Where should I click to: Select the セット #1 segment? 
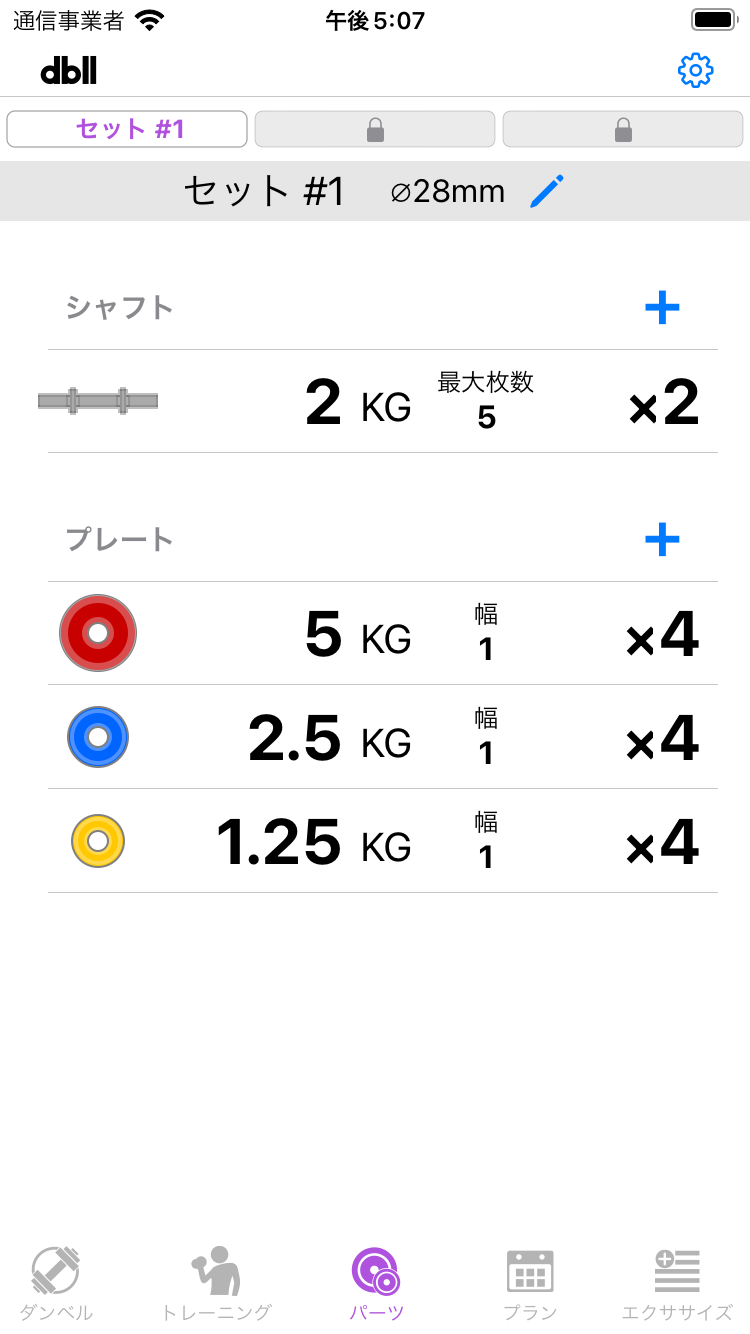[x=127, y=129]
